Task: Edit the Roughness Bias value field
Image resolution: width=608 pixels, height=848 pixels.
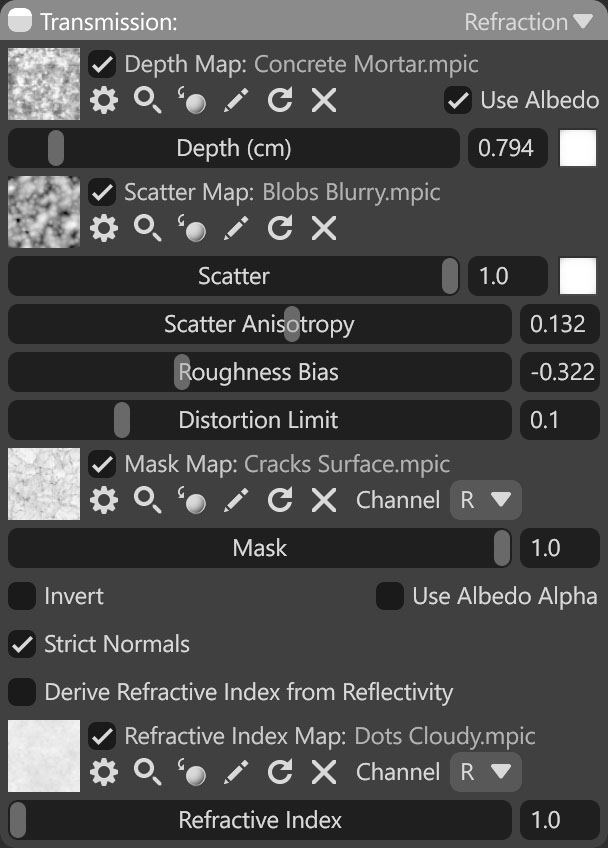Action: point(560,372)
